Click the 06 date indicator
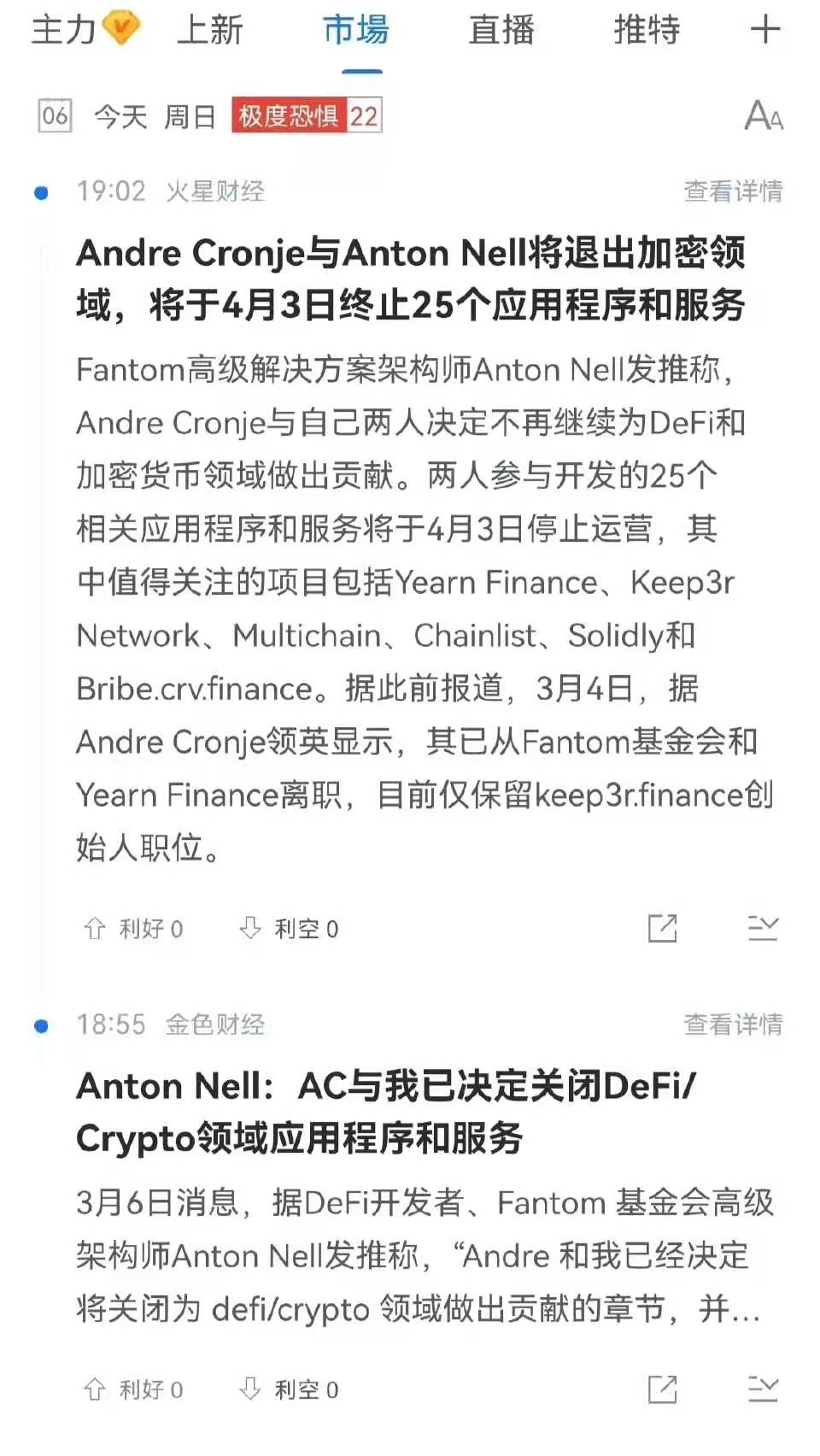Image resolution: width=820 pixels, height=1456 pixels. [56, 114]
